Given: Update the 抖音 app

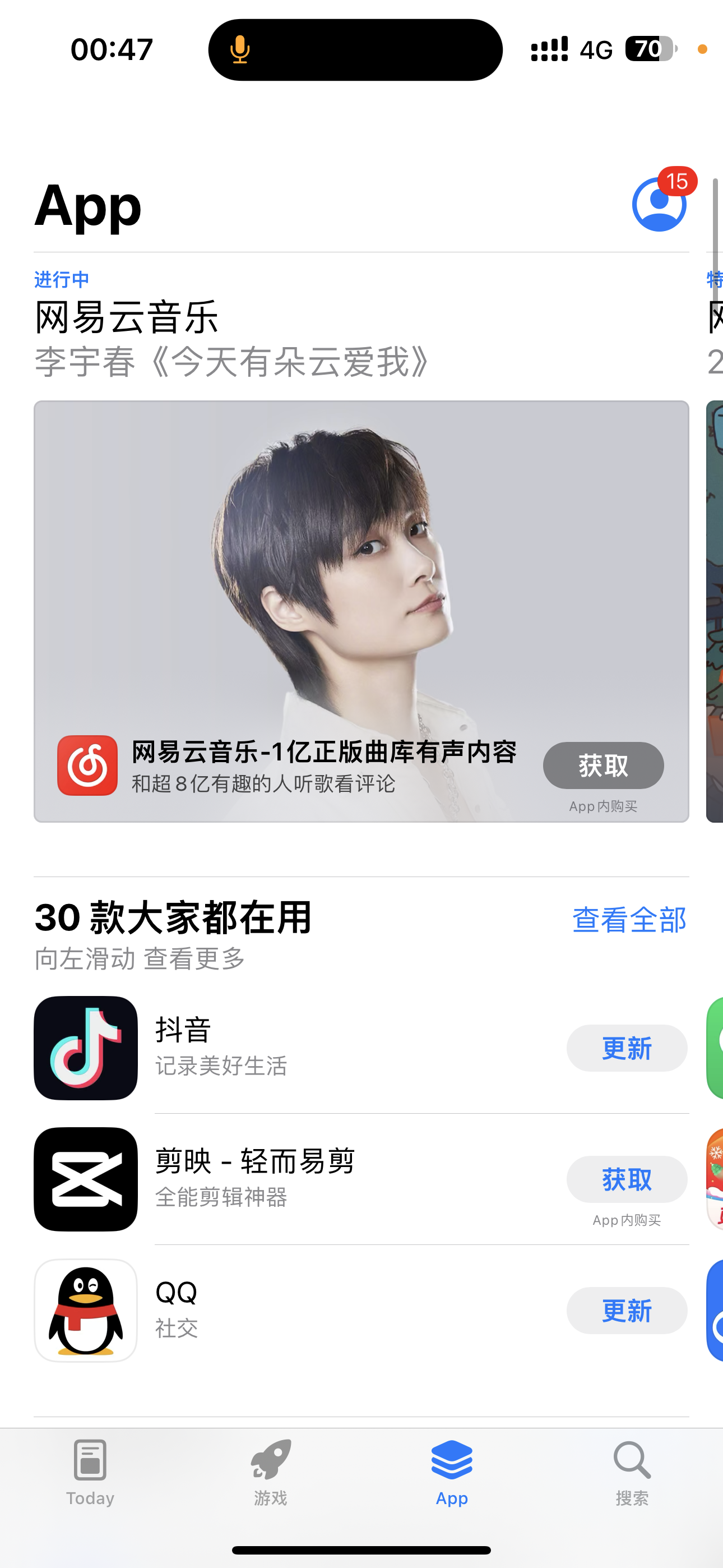Looking at the screenshot, I should pos(626,1048).
